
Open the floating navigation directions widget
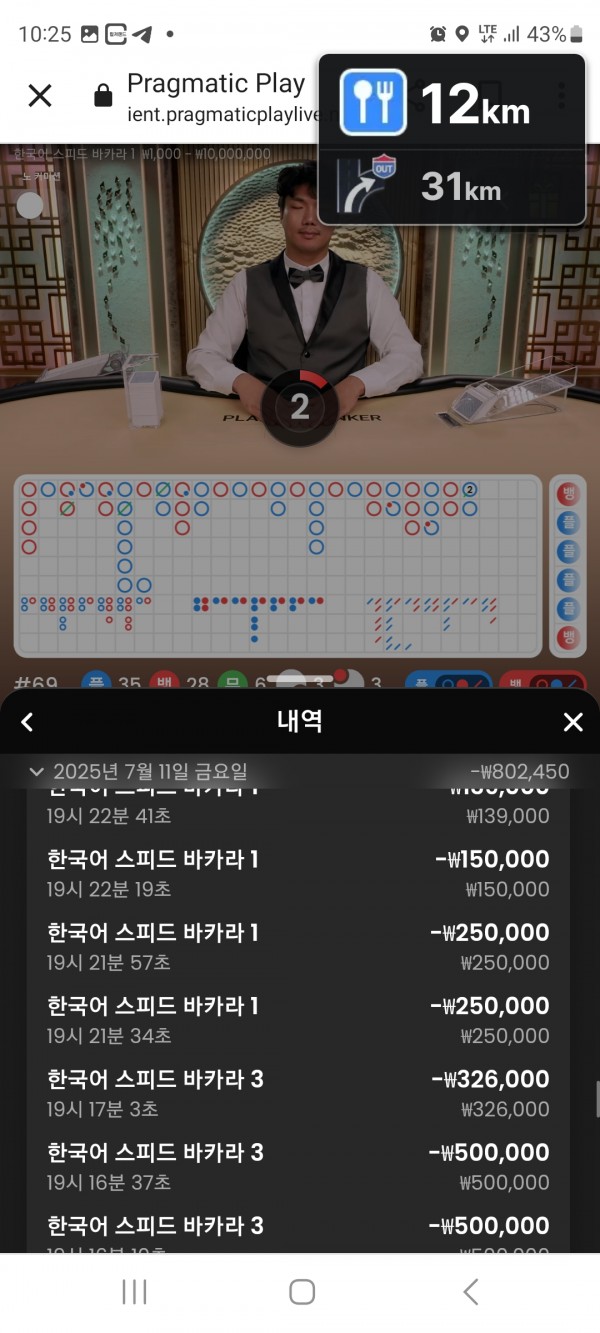[x=452, y=140]
